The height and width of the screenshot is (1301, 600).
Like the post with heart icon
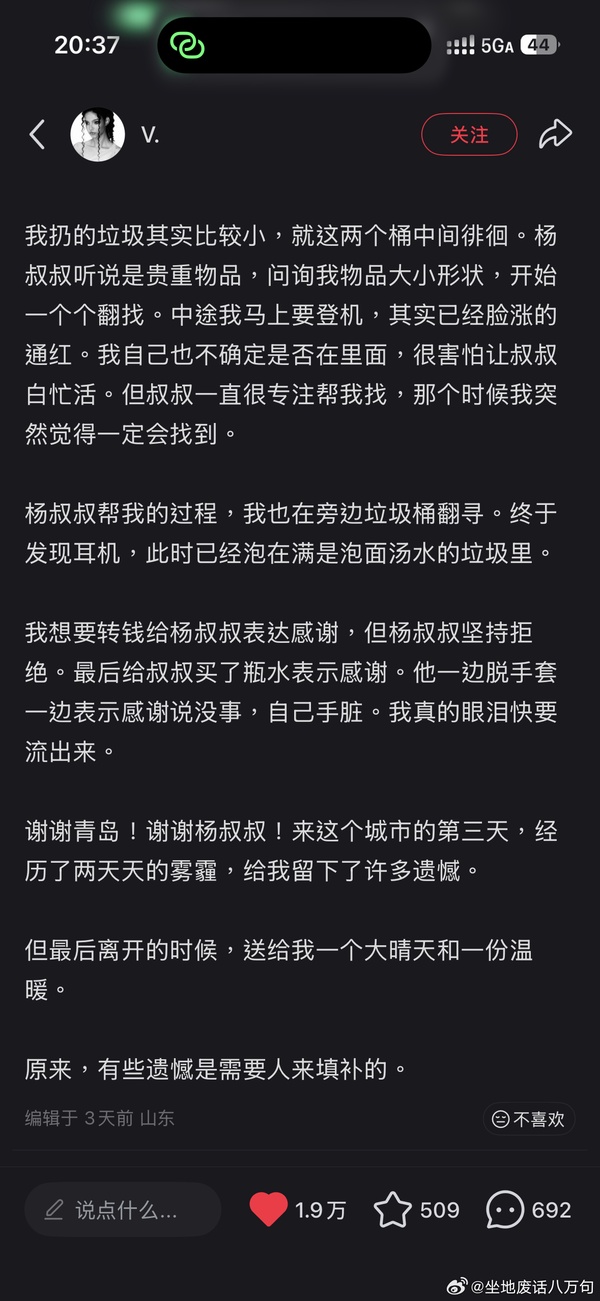(x=269, y=1210)
